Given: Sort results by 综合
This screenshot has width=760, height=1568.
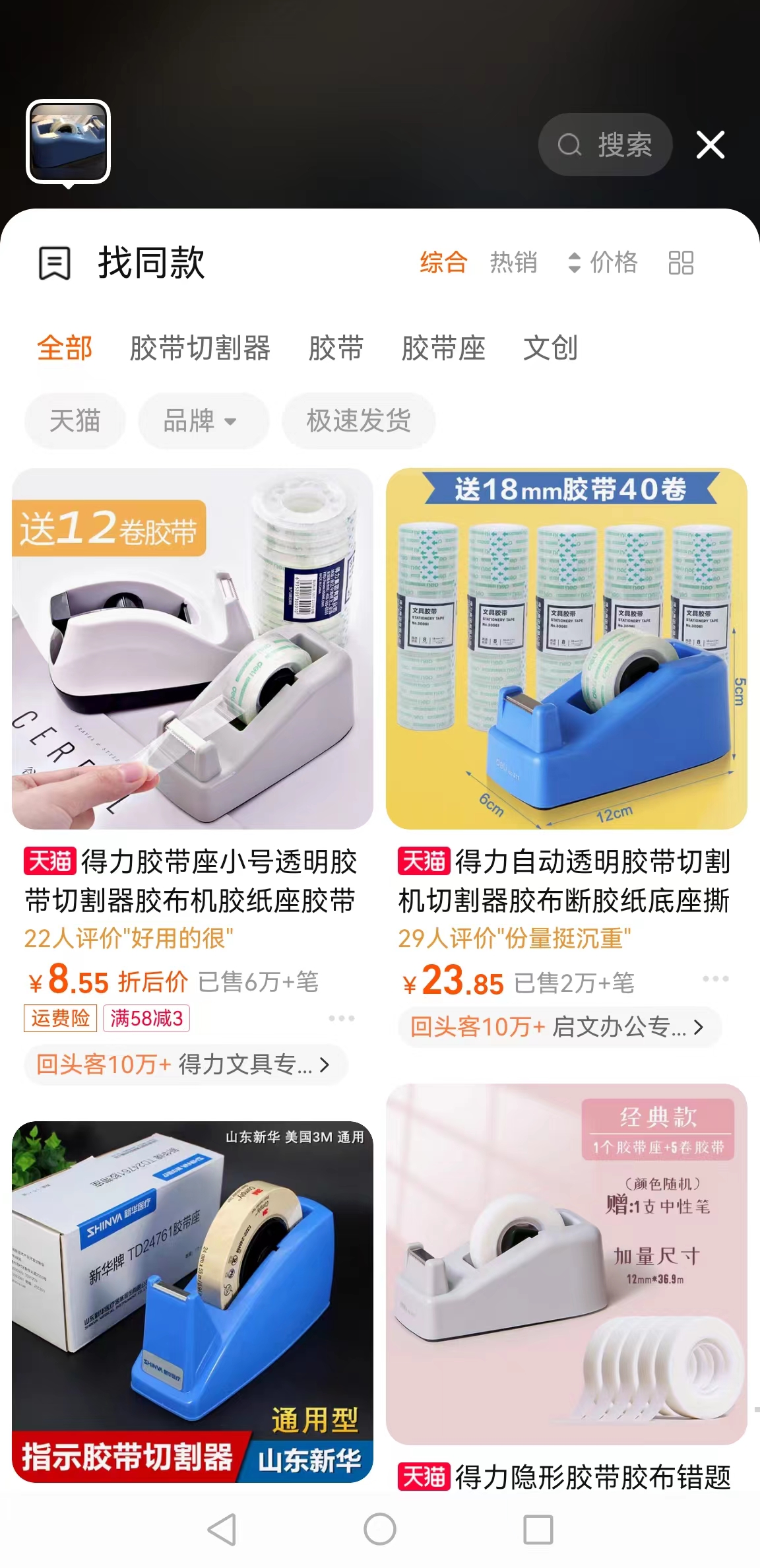Looking at the screenshot, I should pos(443,263).
